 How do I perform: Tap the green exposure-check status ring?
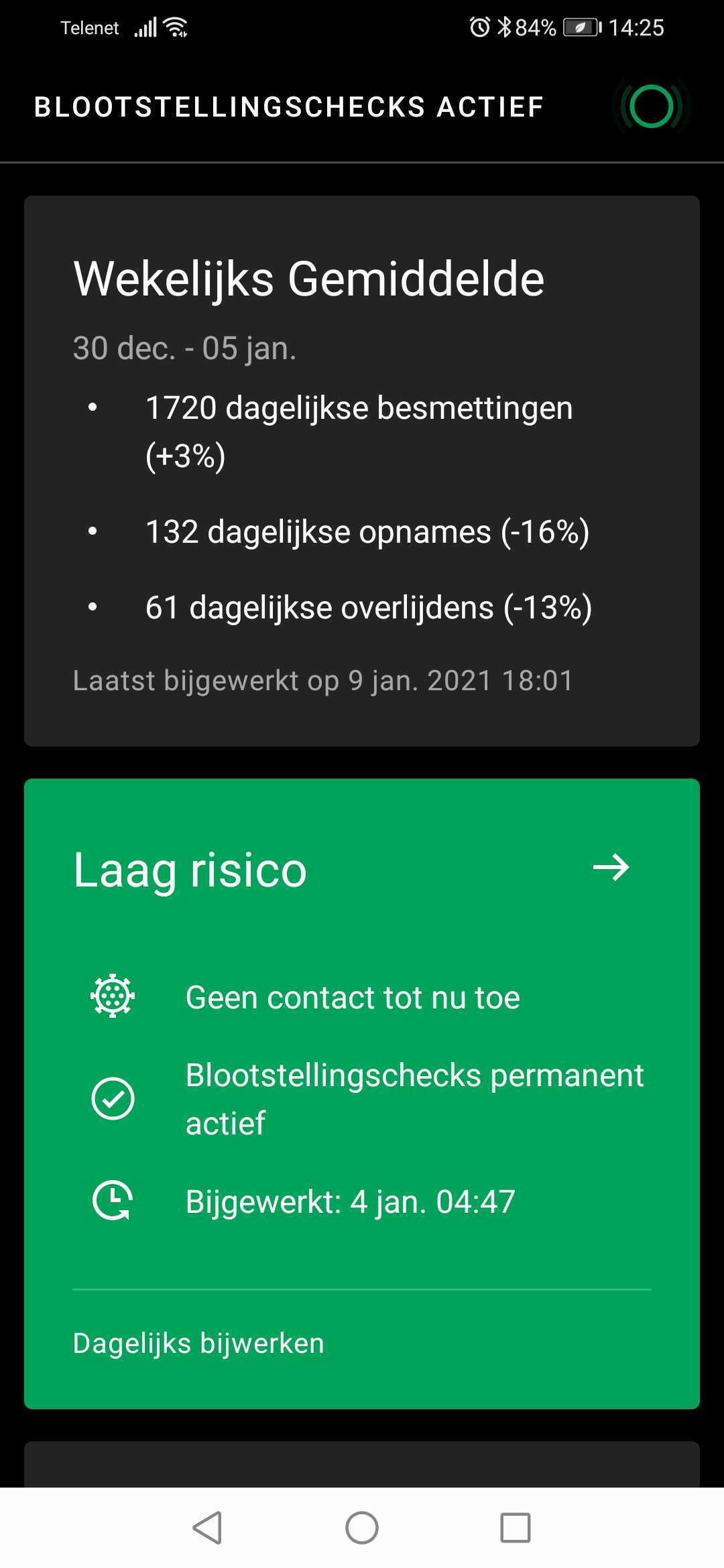coord(652,107)
